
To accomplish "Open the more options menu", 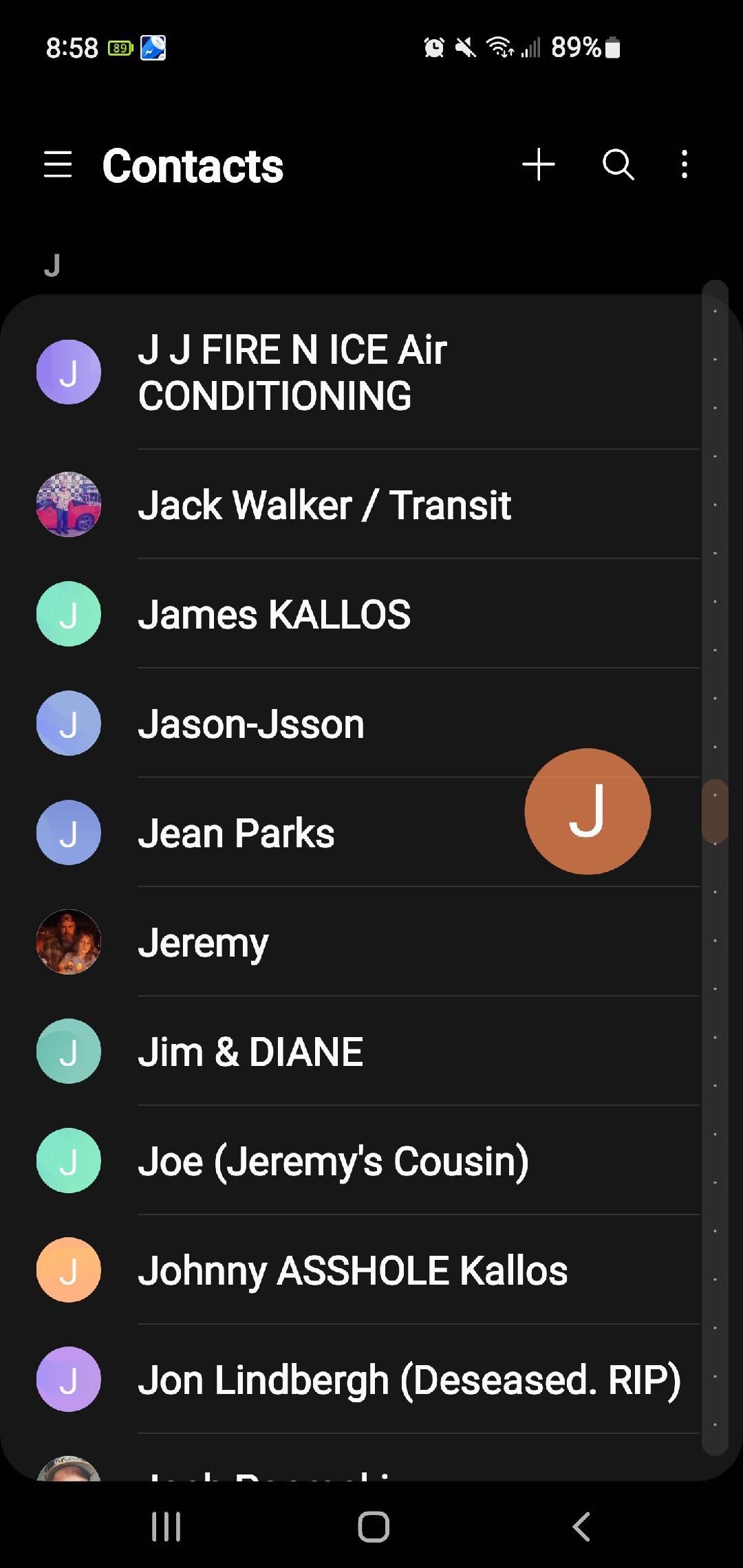I will [x=684, y=165].
